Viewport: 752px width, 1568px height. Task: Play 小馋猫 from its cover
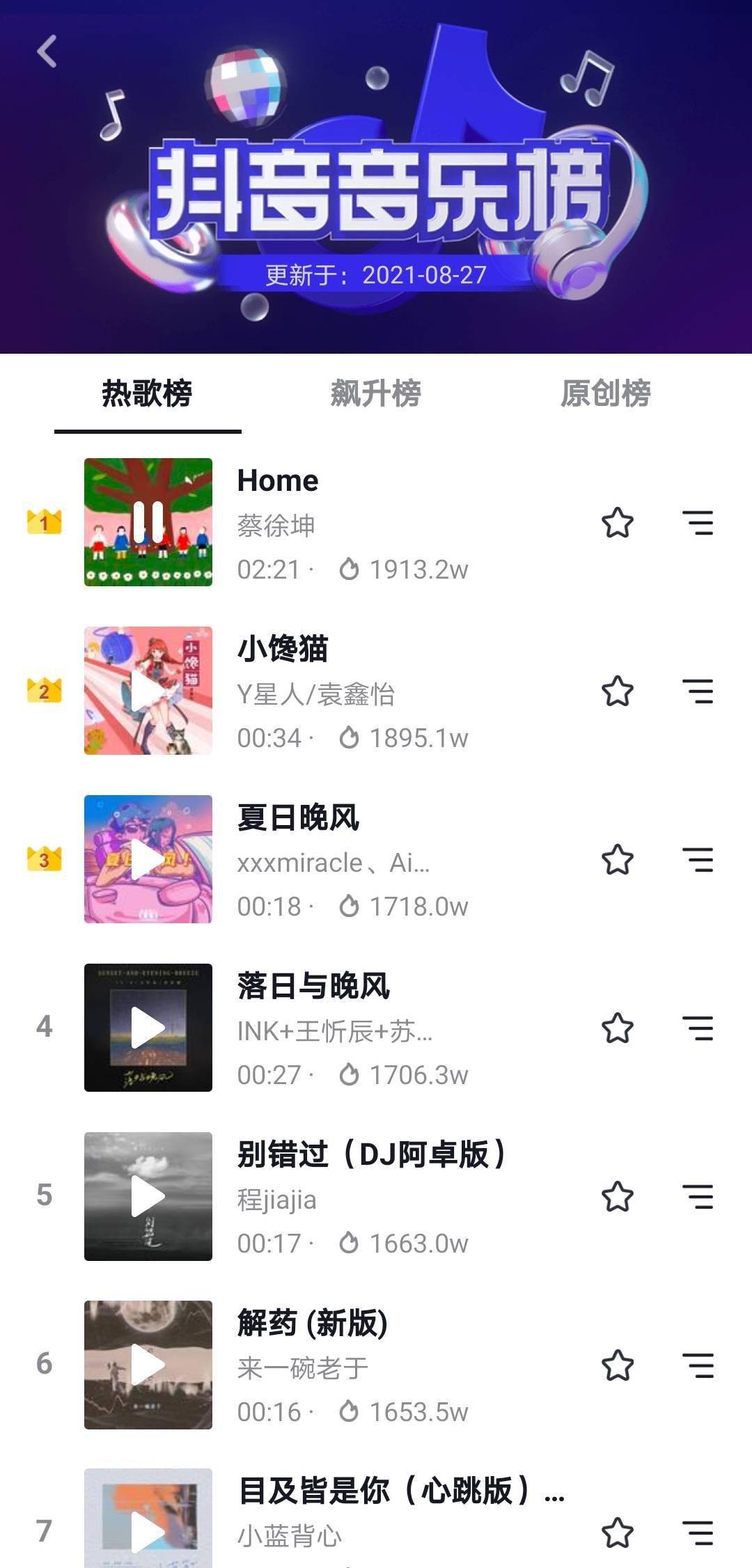[x=148, y=691]
